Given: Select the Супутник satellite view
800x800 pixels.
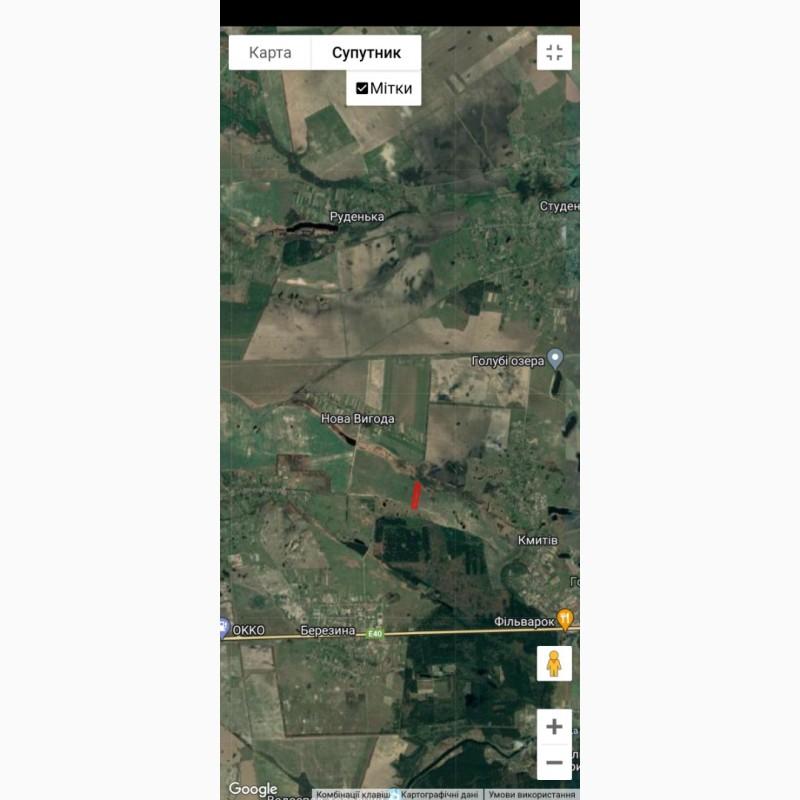Looking at the screenshot, I should pos(366,53).
